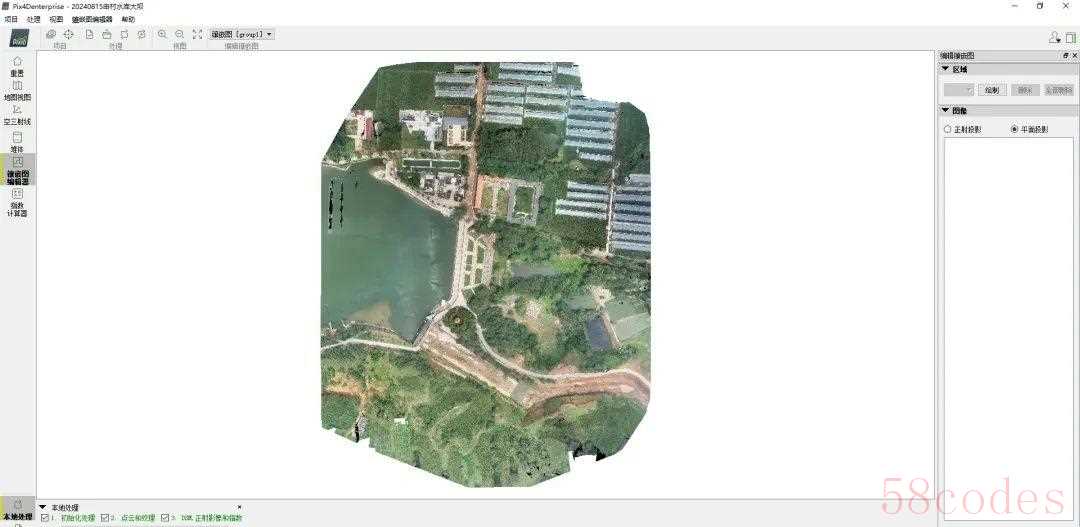Toggle the 点云和纹理 step checkbox

pos(105,518)
